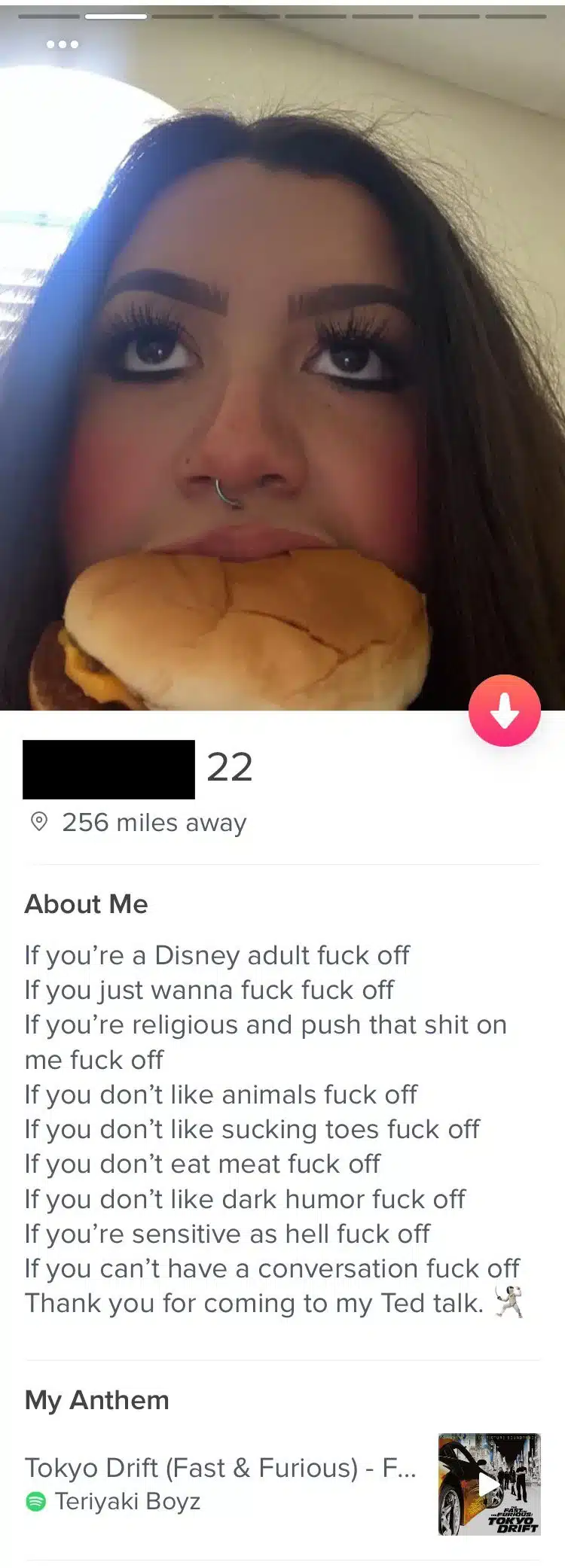Open the three-dot options menu
The width and height of the screenshot is (565, 1568).
click(x=62, y=44)
